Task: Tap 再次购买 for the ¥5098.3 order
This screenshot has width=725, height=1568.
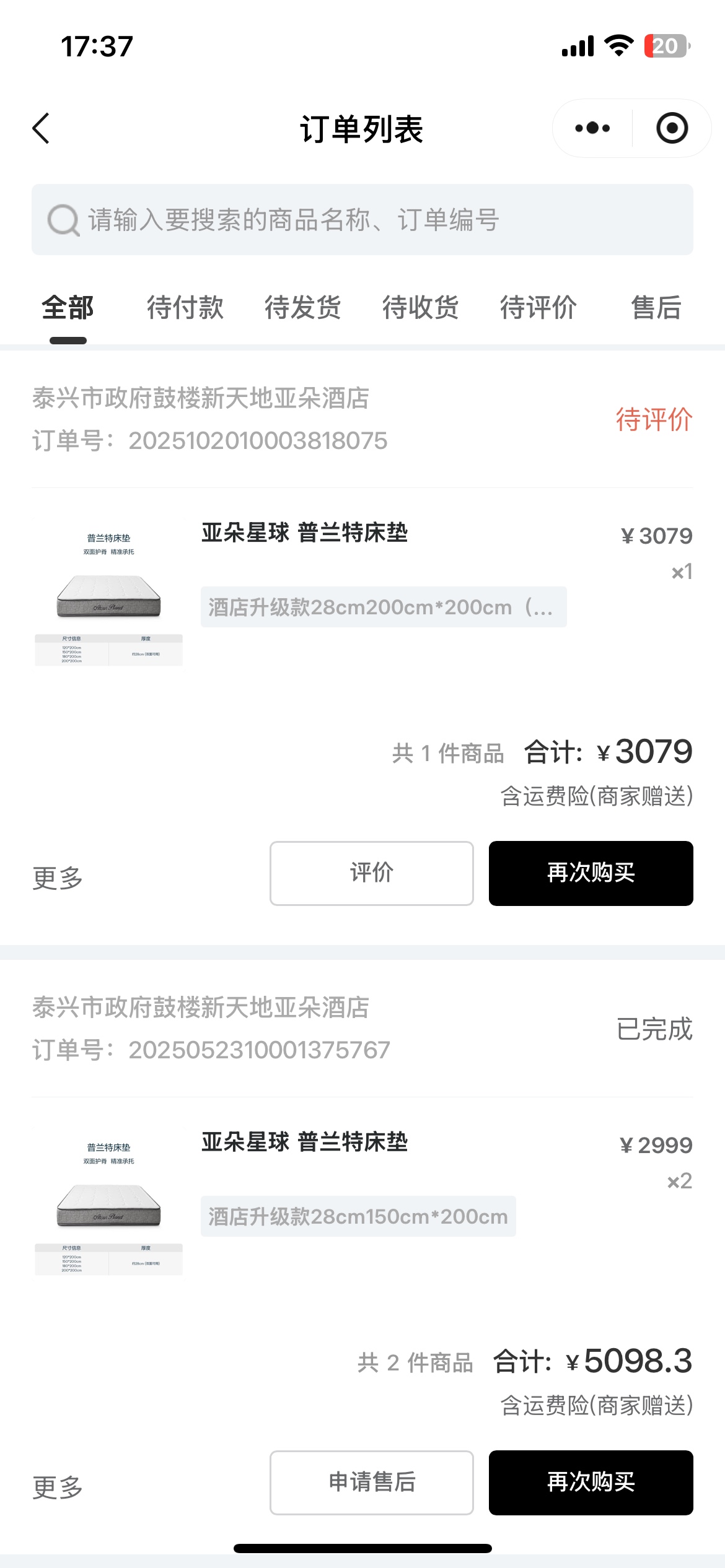Action: tap(591, 1483)
